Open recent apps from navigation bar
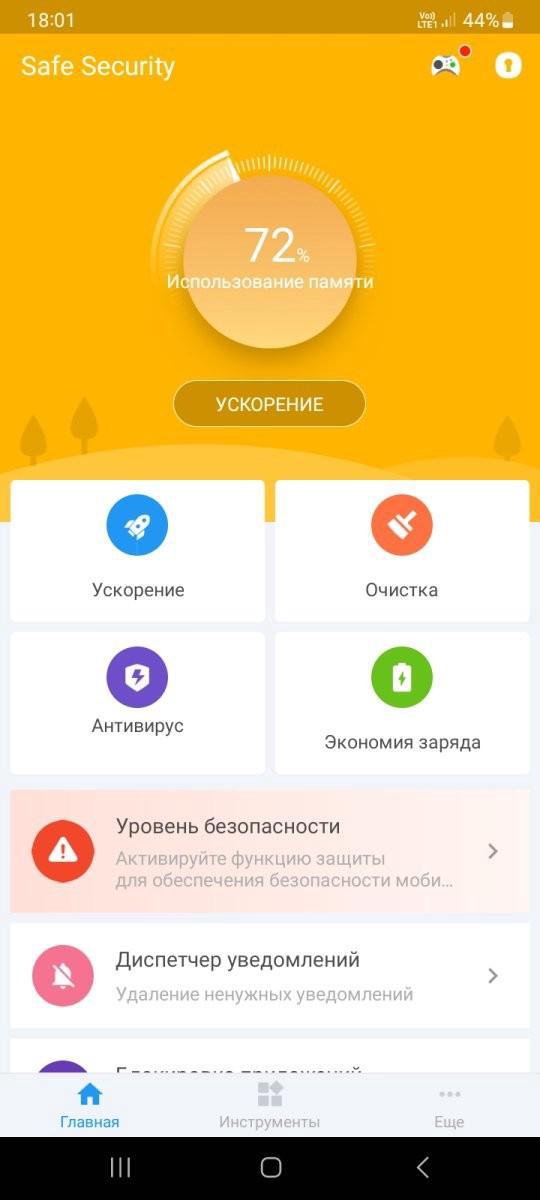Image resolution: width=540 pixels, height=1200 pixels. click(x=120, y=1167)
